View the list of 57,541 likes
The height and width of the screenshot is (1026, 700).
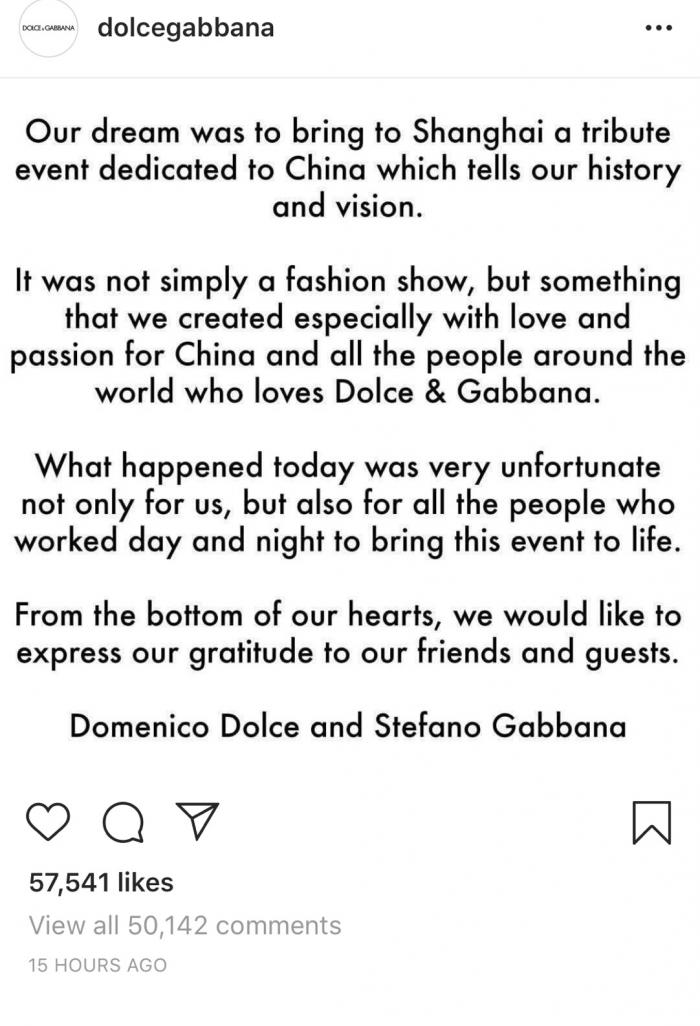101,882
